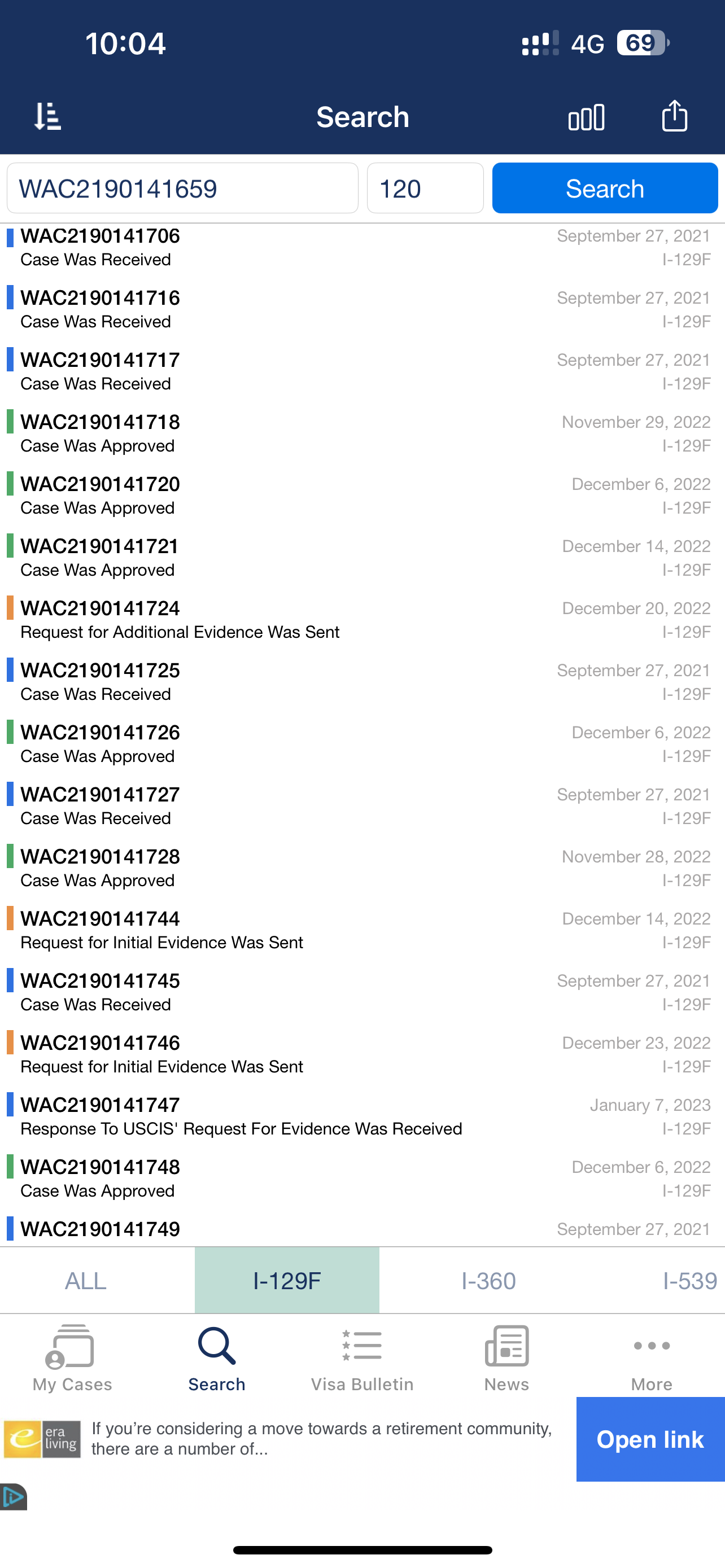Open the More tab
Screen dimensions: 725x1568
click(x=652, y=1359)
